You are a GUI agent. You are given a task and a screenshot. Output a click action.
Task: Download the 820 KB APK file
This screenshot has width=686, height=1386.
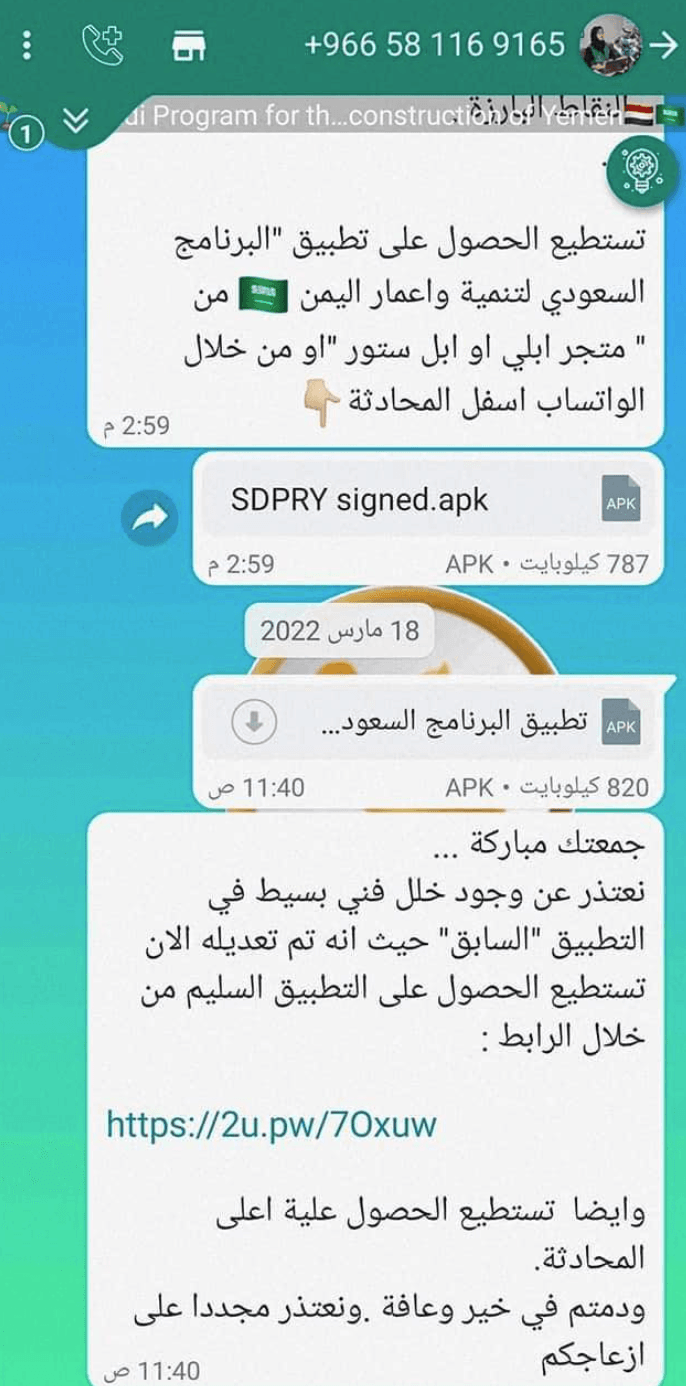[x=254, y=723]
